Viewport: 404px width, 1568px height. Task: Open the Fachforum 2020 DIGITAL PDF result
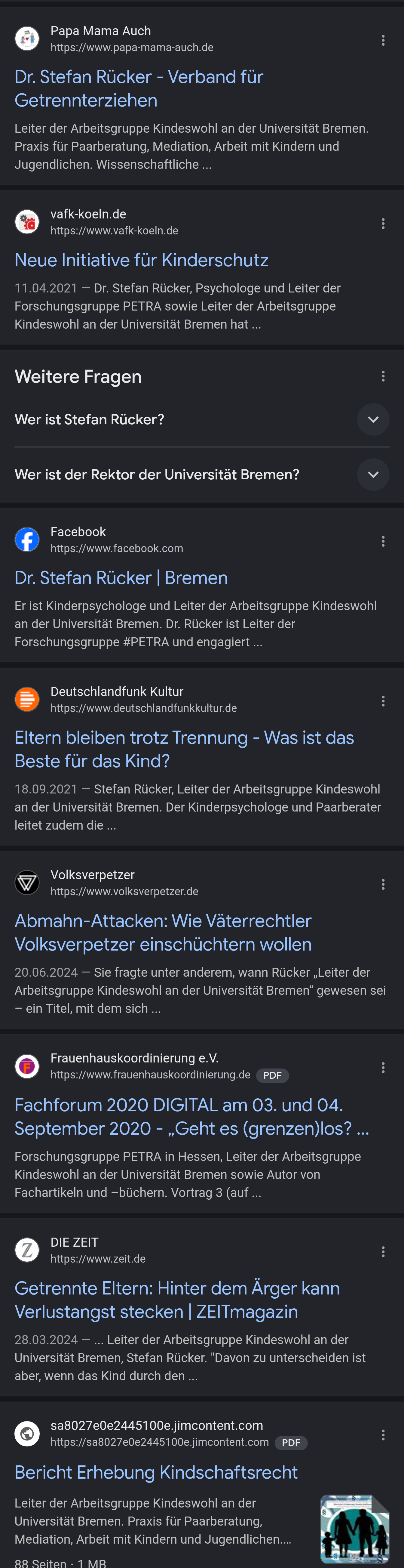point(191,1116)
